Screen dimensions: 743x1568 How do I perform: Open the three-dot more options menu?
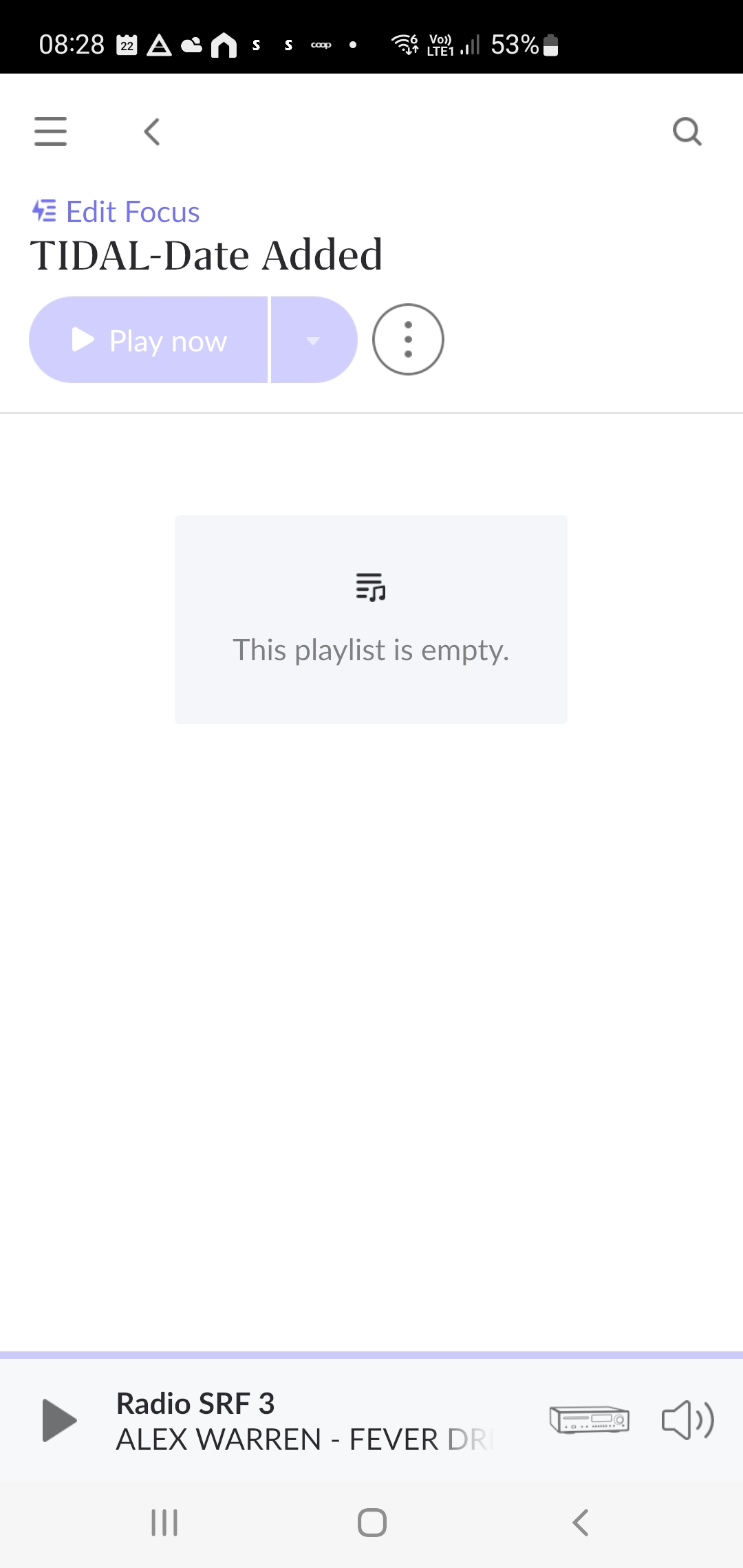coord(408,340)
